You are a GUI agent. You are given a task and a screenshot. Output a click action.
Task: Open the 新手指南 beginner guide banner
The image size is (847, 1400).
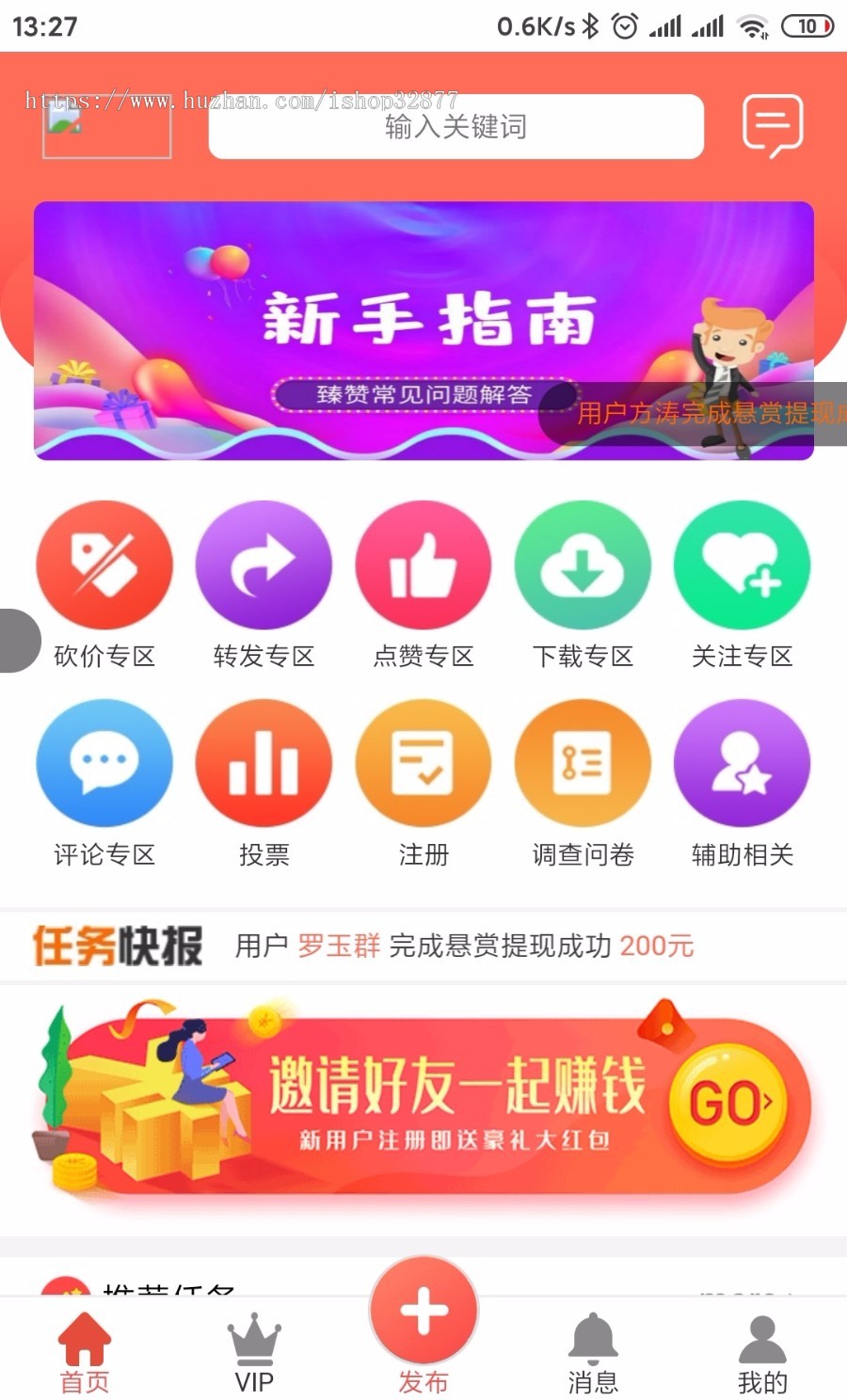pyautogui.click(x=423, y=327)
